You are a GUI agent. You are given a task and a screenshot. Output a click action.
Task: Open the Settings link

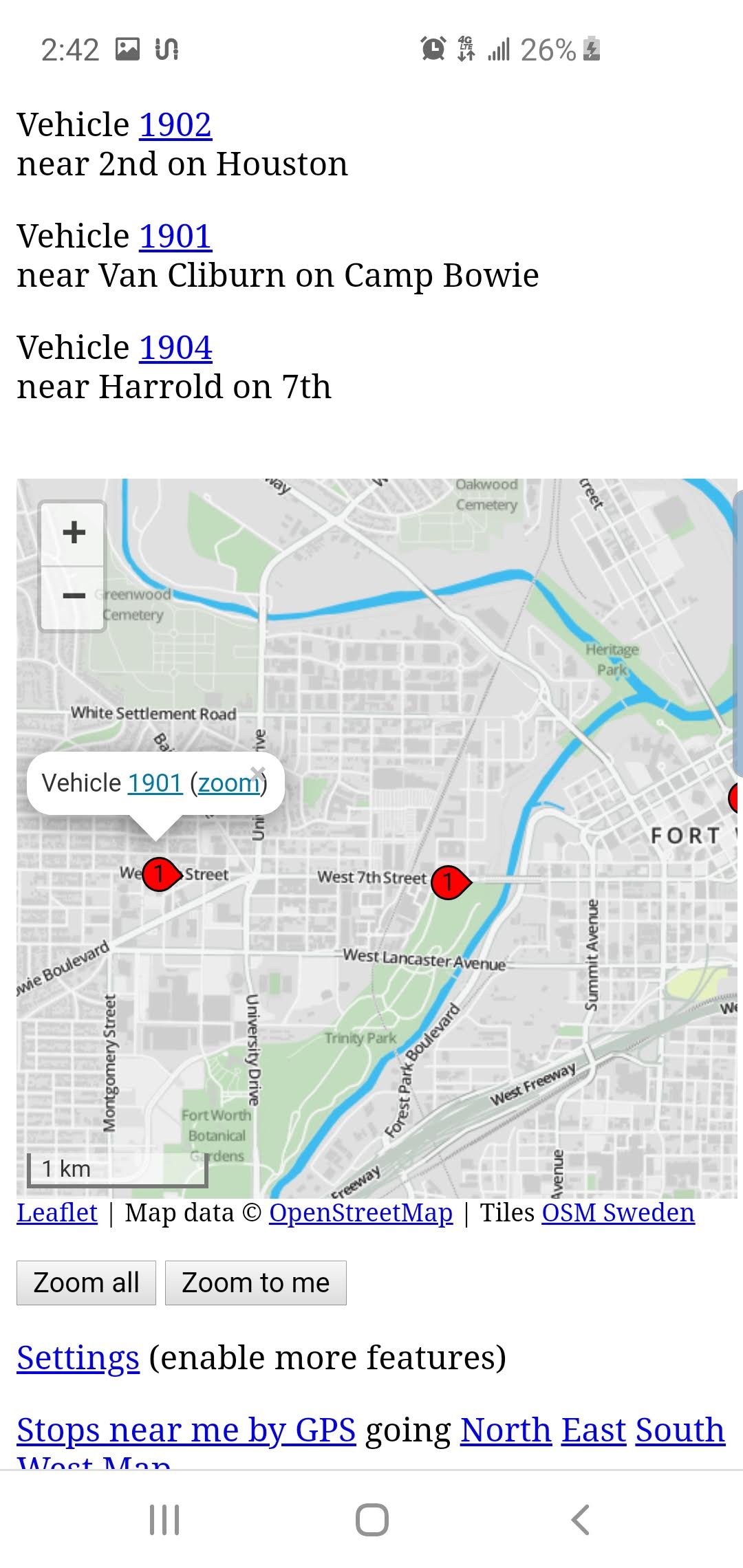click(78, 1358)
